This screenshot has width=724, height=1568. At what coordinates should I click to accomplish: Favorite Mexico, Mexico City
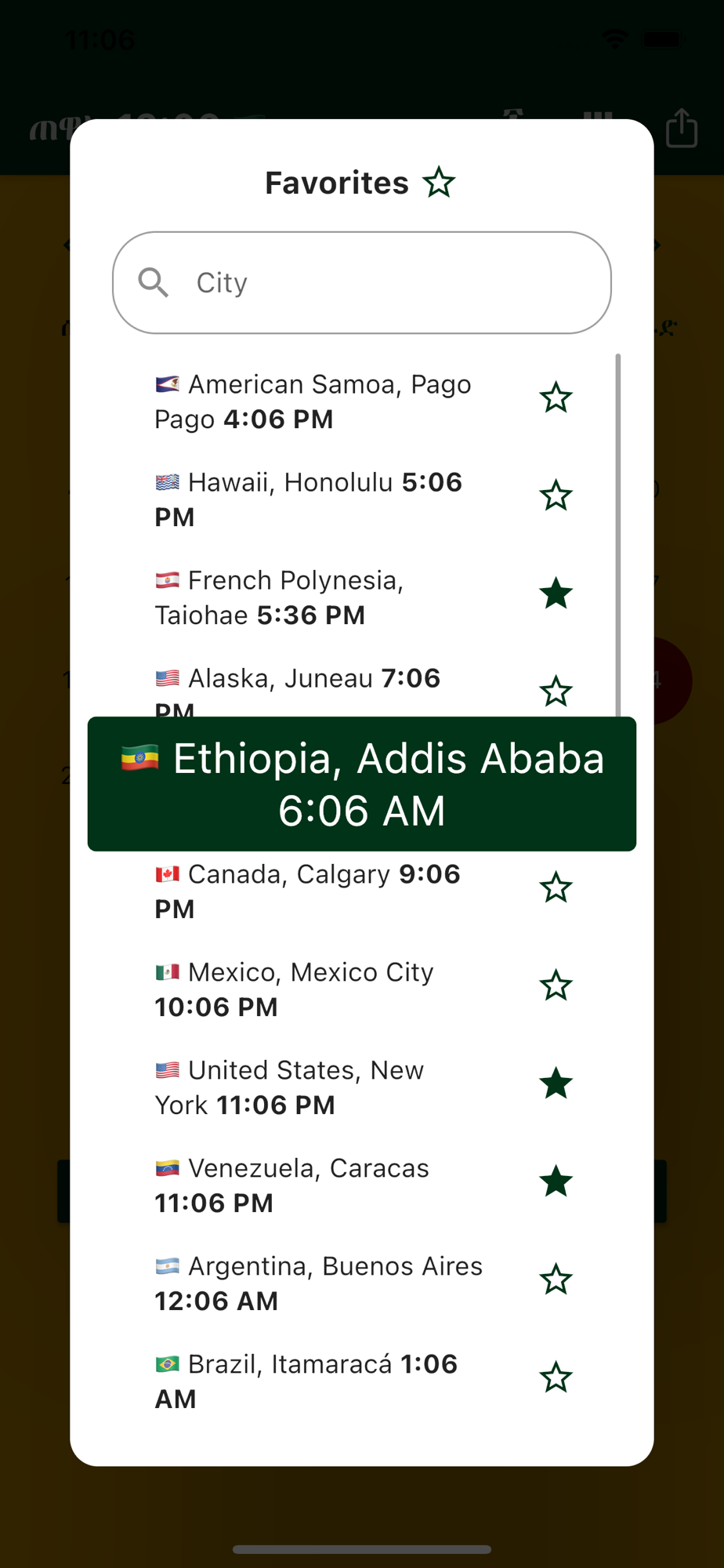coord(556,986)
